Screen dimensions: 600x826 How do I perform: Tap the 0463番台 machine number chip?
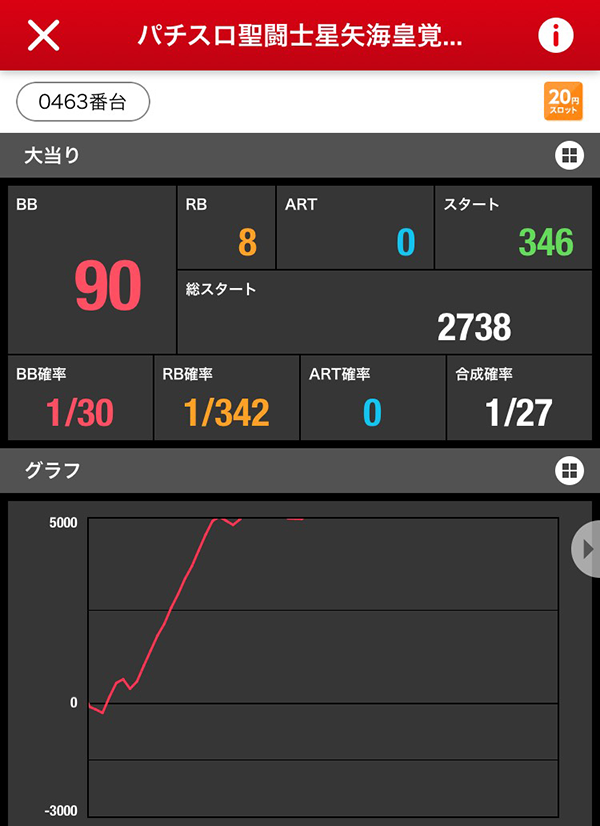[x=83, y=101]
